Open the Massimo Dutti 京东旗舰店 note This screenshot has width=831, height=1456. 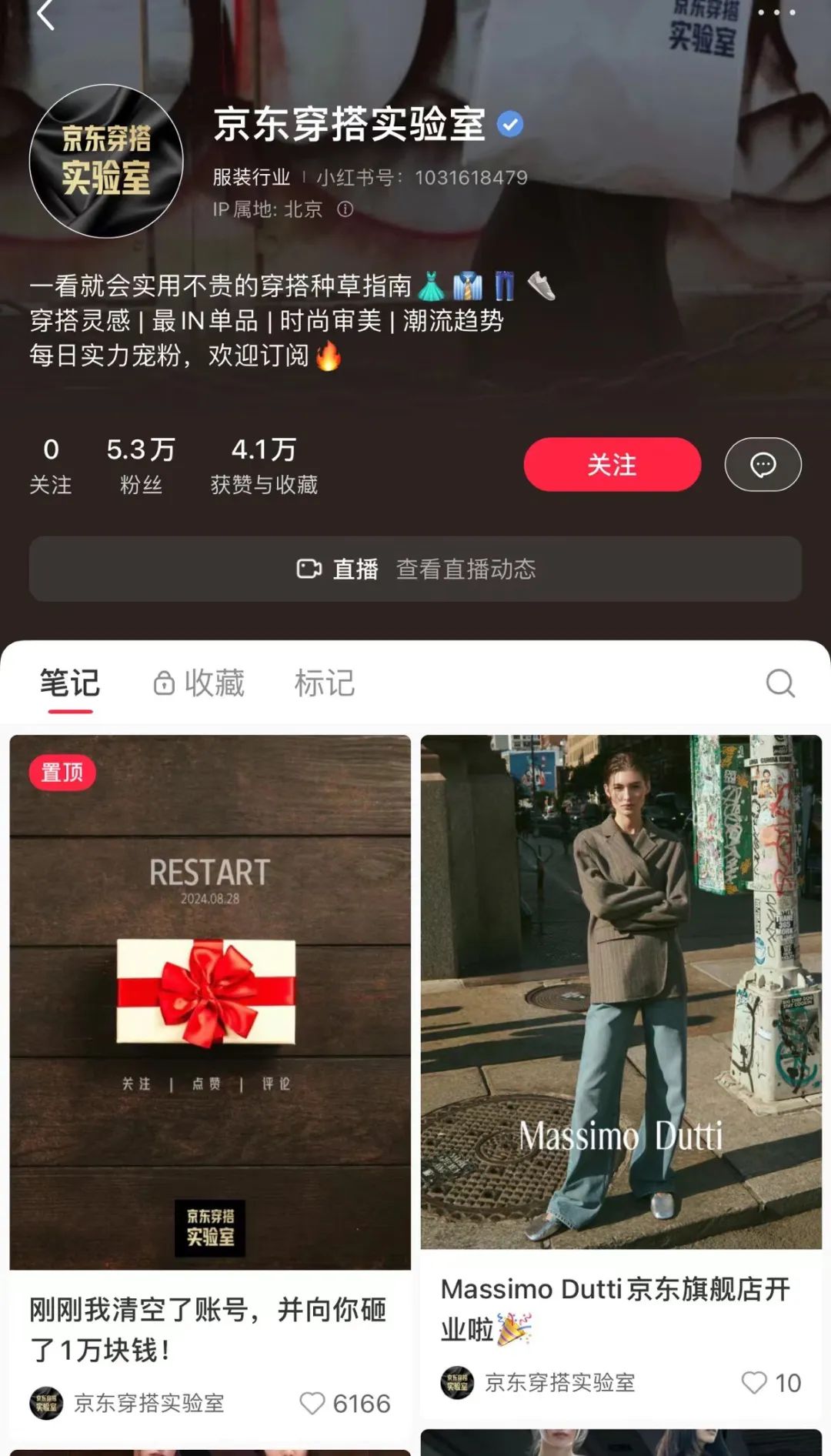(x=621, y=993)
